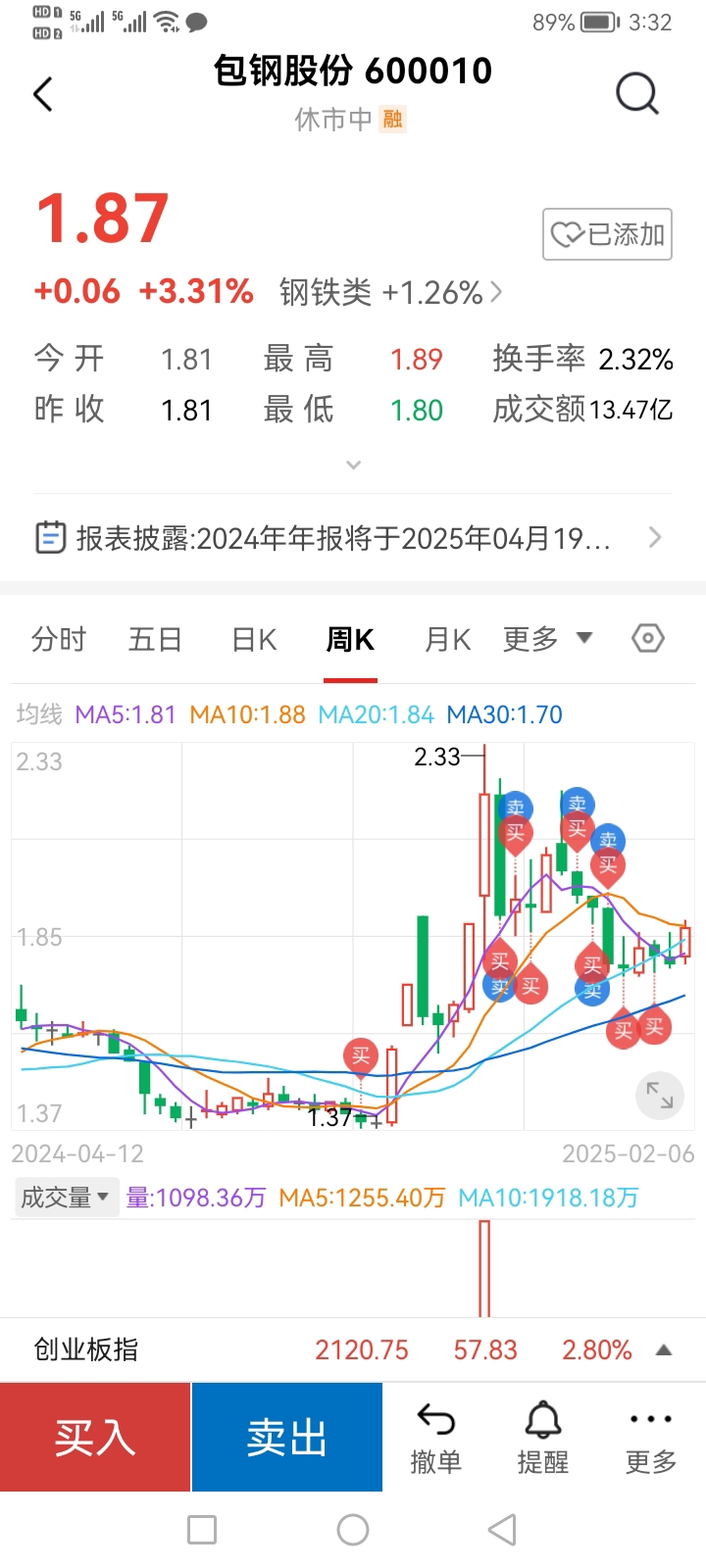Open chart indicator settings gear
This screenshot has height=1568, width=706.
(647, 638)
